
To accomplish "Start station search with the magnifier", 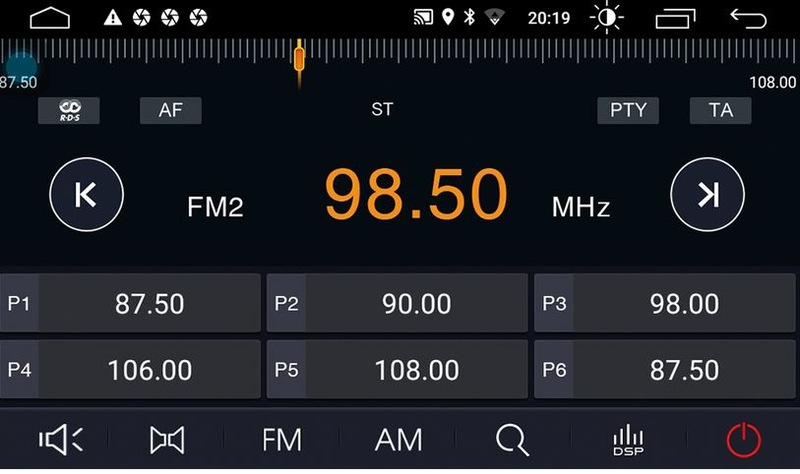I will click(x=512, y=439).
